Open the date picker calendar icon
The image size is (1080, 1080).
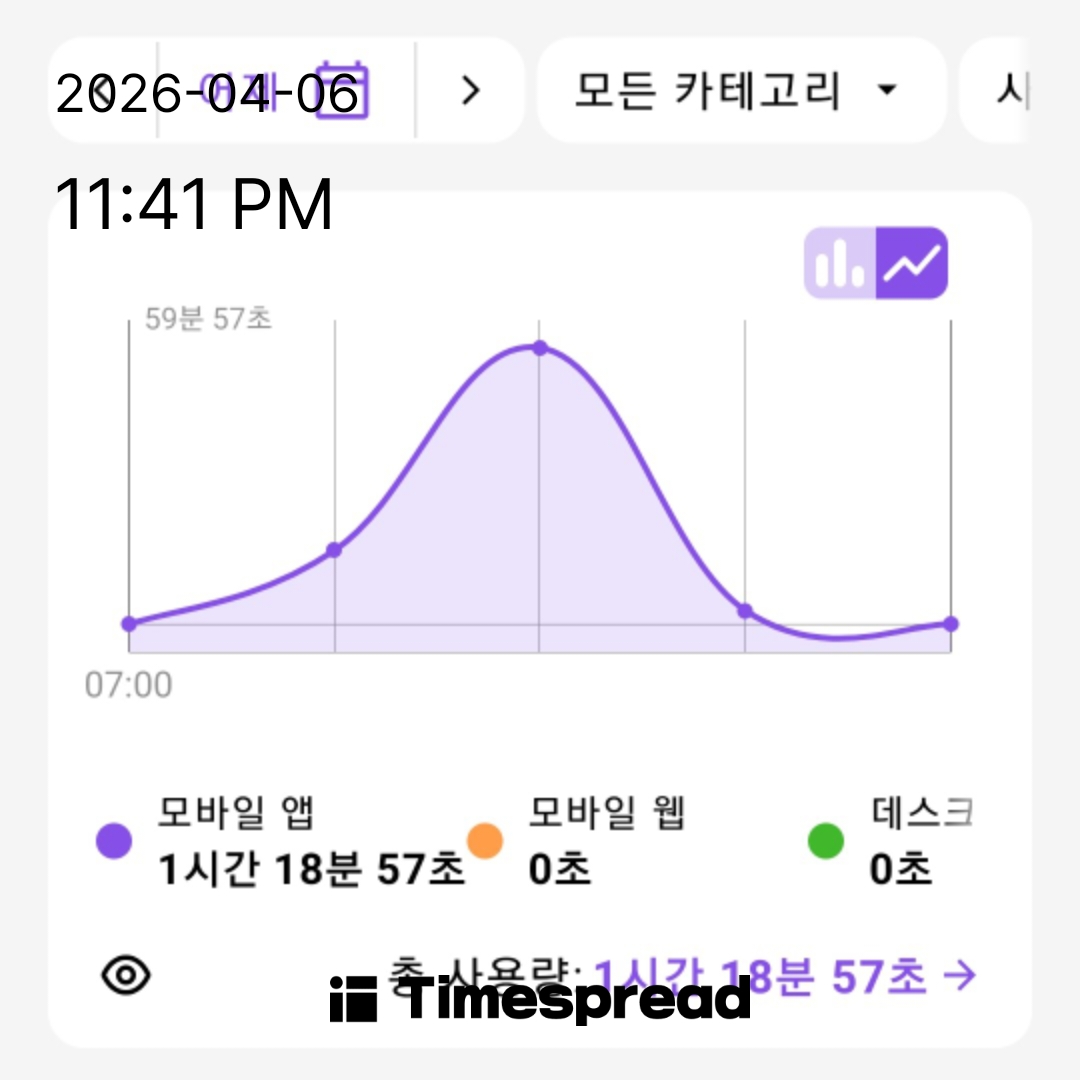point(343,92)
